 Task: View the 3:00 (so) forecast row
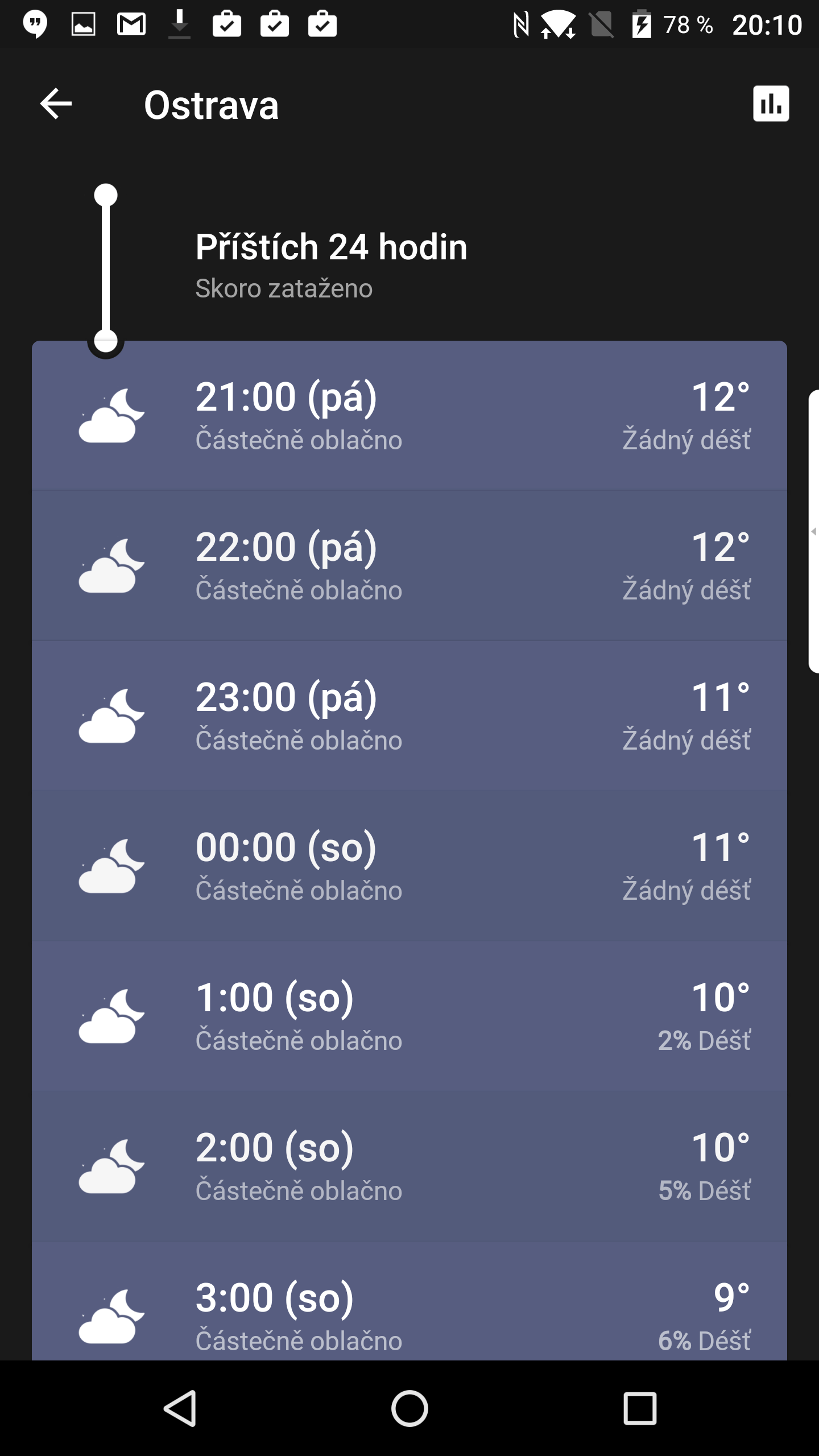[x=409, y=1302]
